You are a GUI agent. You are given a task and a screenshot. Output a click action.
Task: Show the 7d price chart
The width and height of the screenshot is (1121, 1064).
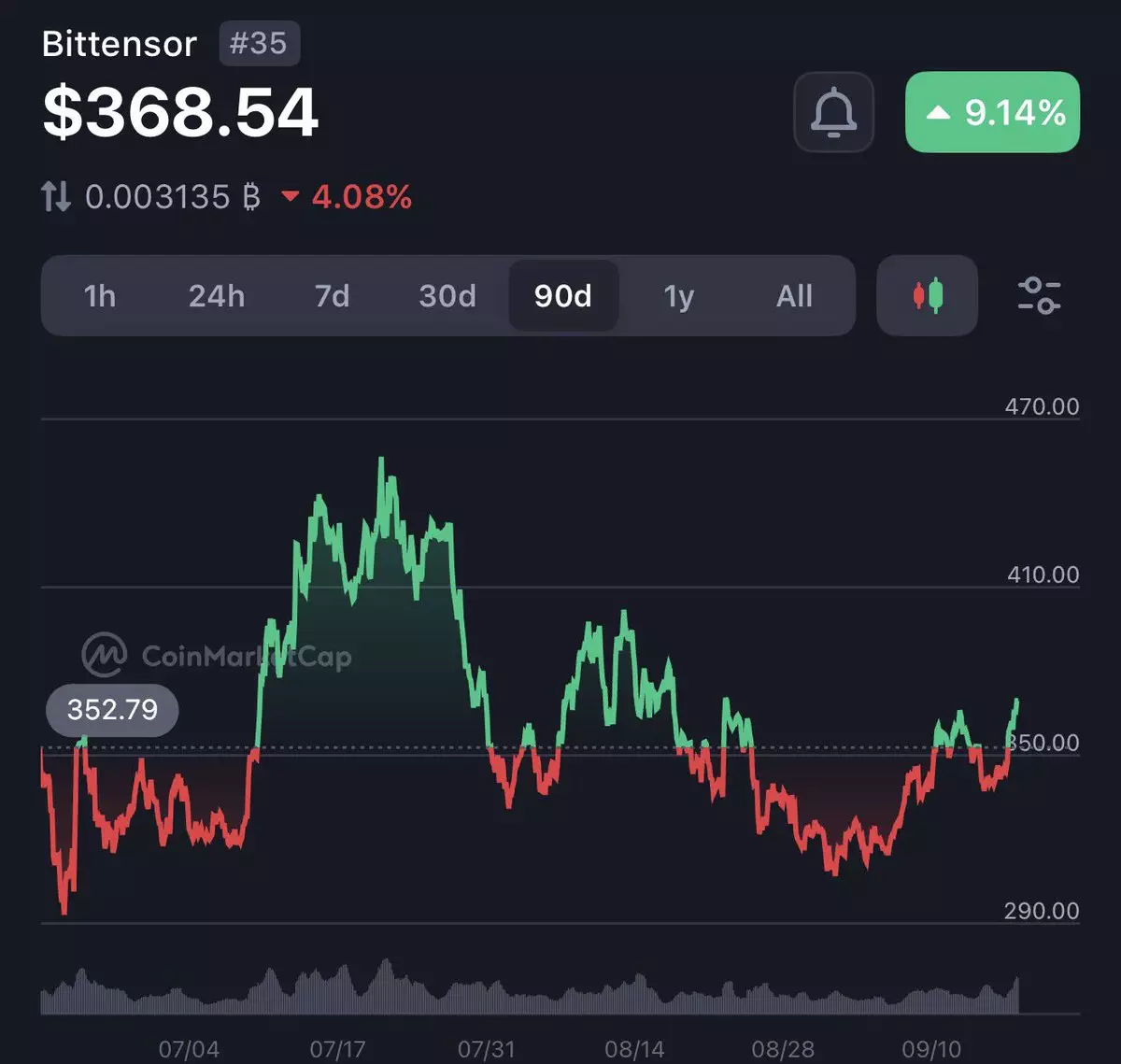tap(332, 296)
